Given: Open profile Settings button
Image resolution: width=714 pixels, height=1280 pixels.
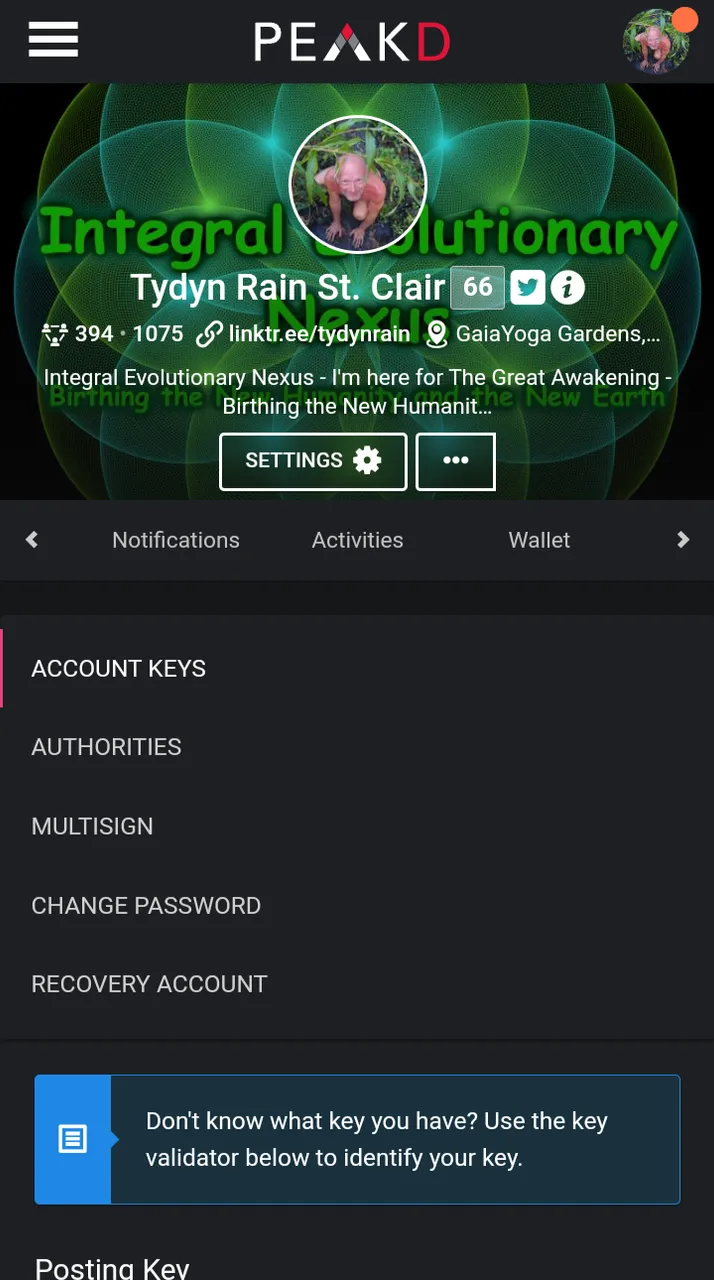Looking at the screenshot, I should [313, 461].
